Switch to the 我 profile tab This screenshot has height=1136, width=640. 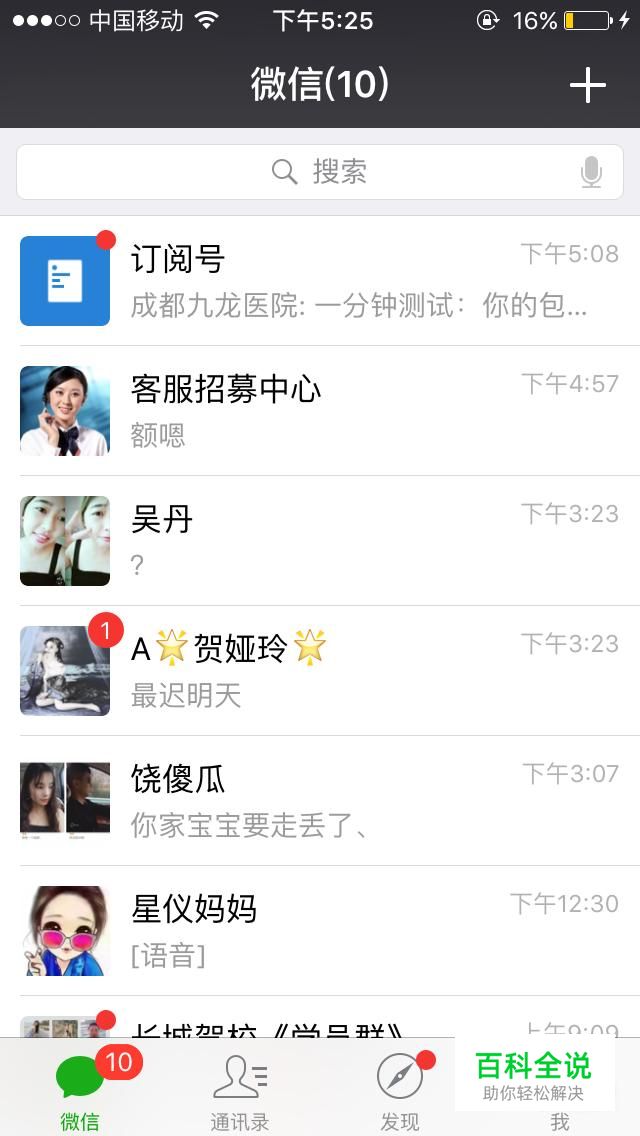click(x=560, y=1122)
